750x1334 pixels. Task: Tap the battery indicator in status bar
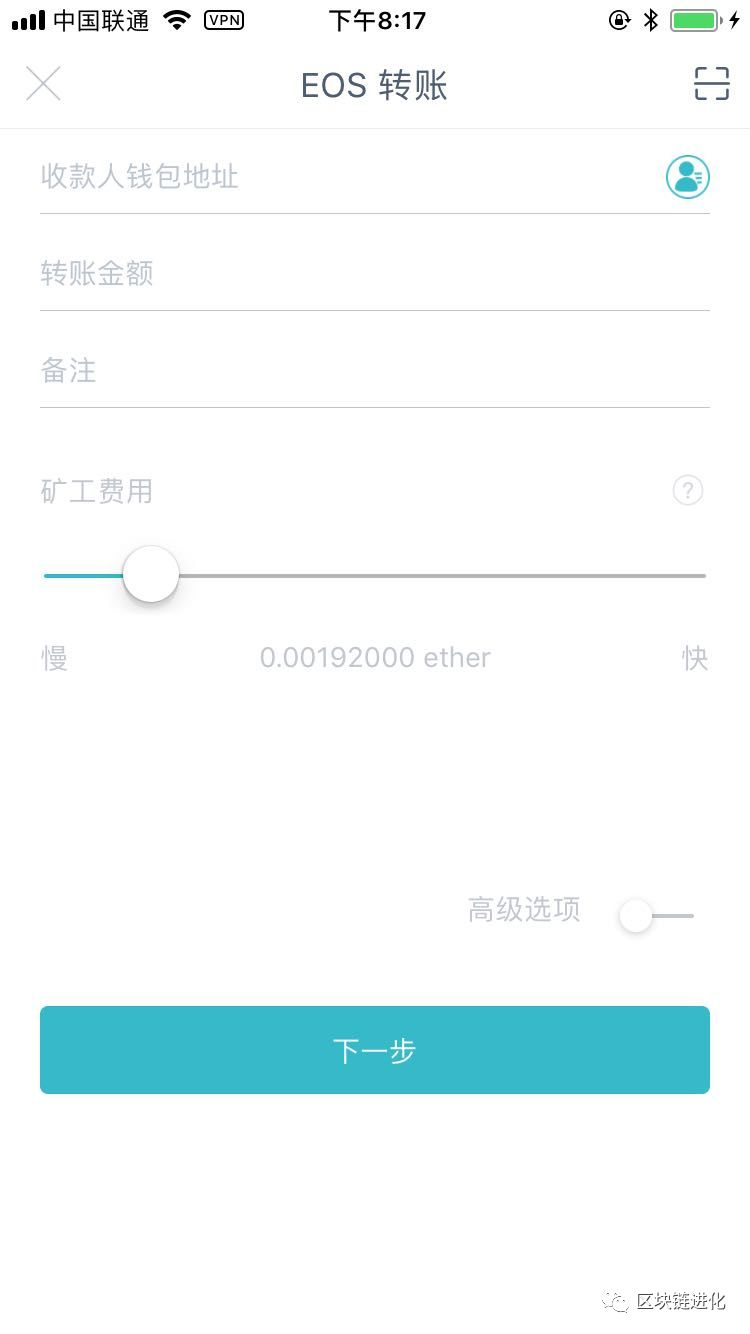(x=697, y=18)
